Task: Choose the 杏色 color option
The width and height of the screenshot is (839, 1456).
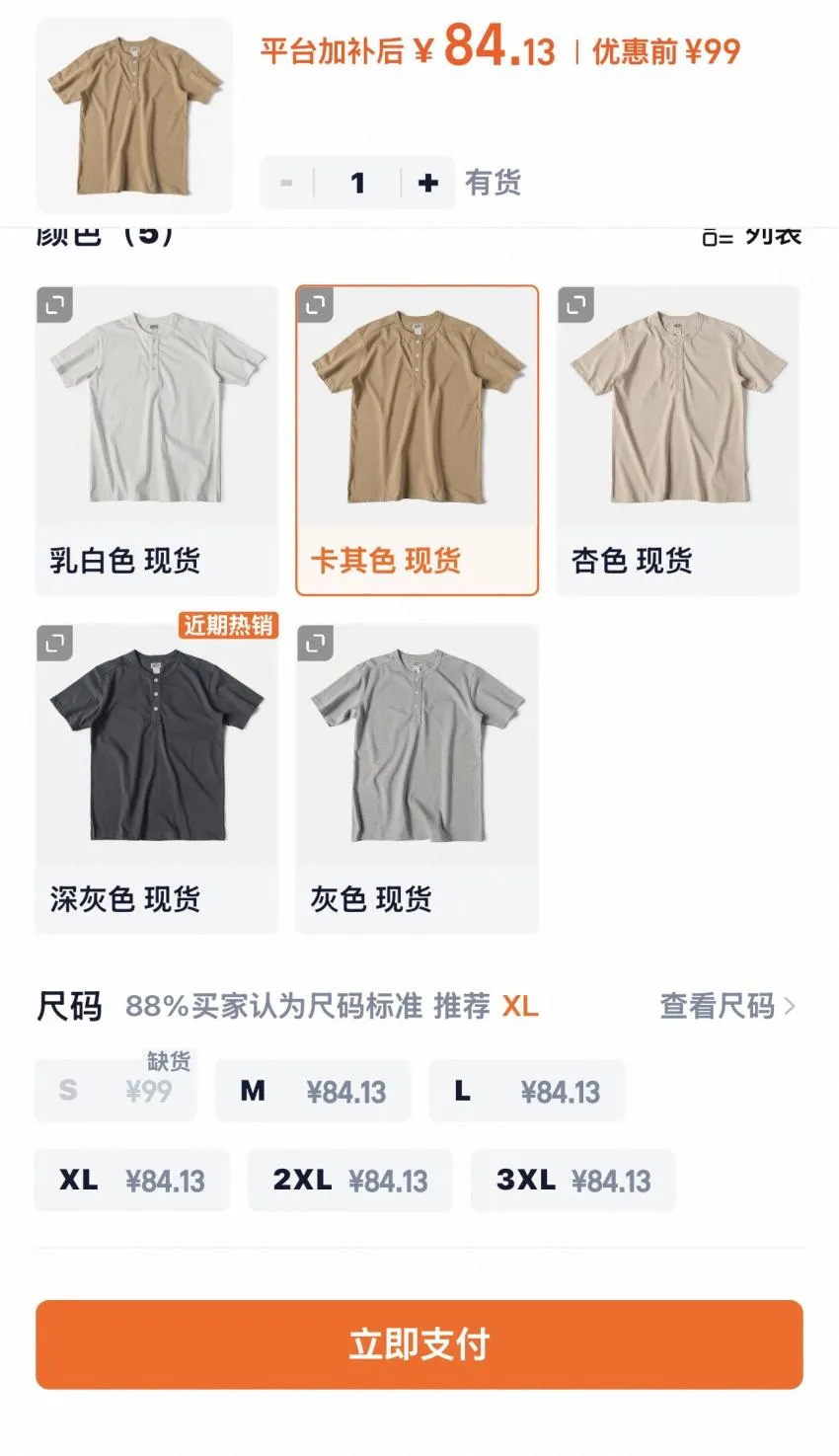Action: tap(678, 440)
